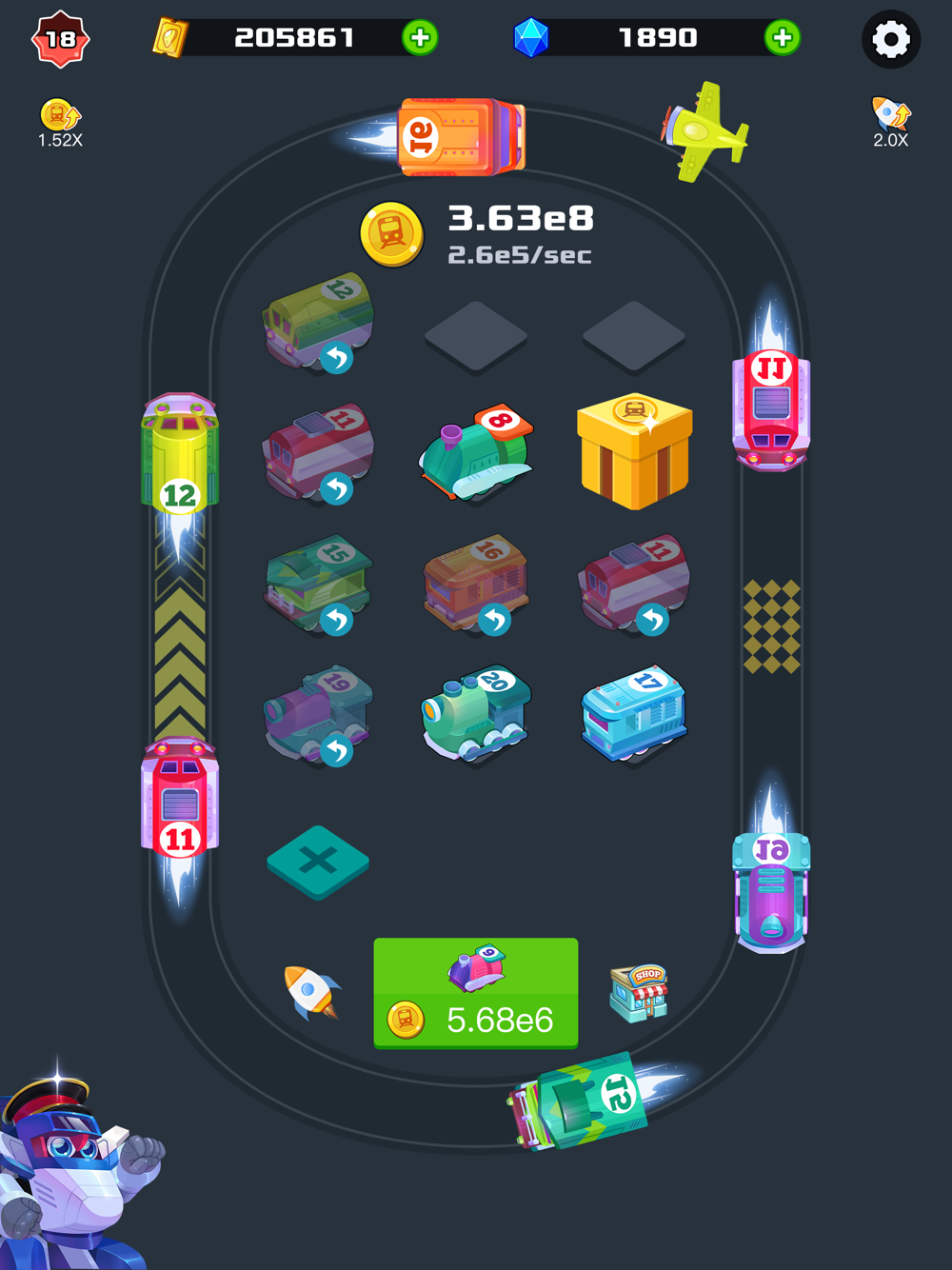Select the level 20 train

476,713
